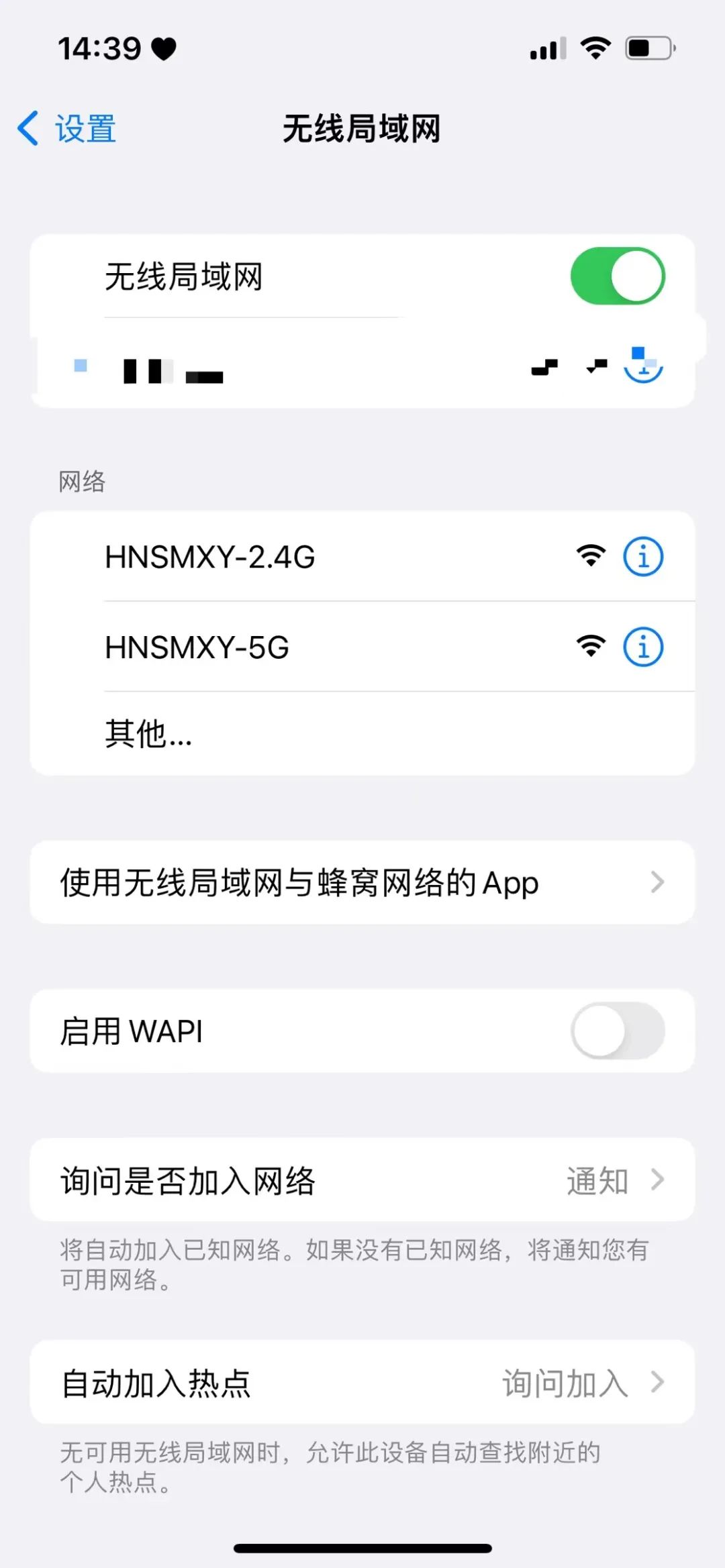The height and width of the screenshot is (1568, 725).
Task: Open info for HNSMXY-2.4G
Action: (x=643, y=557)
